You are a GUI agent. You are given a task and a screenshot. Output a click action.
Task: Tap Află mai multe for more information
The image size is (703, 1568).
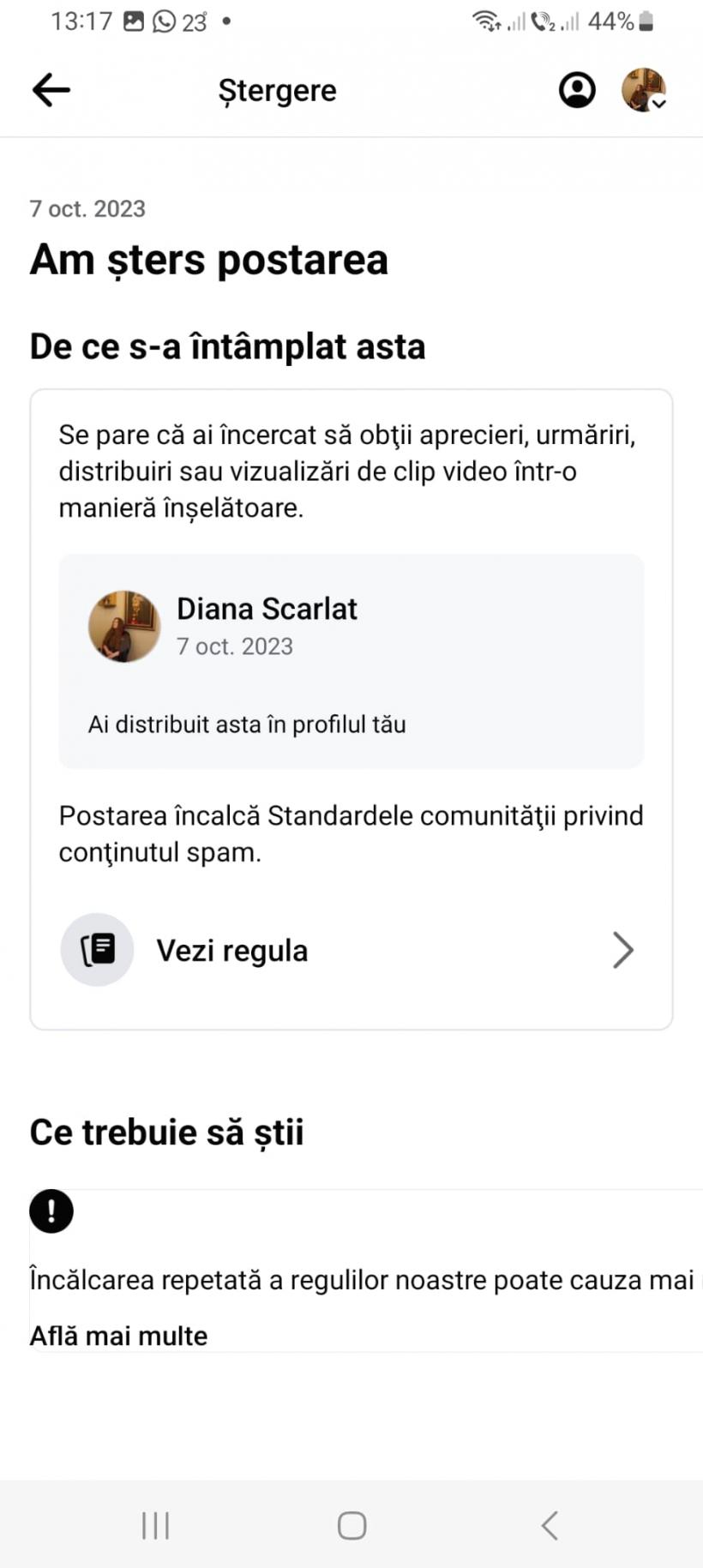(x=118, y=1335)
